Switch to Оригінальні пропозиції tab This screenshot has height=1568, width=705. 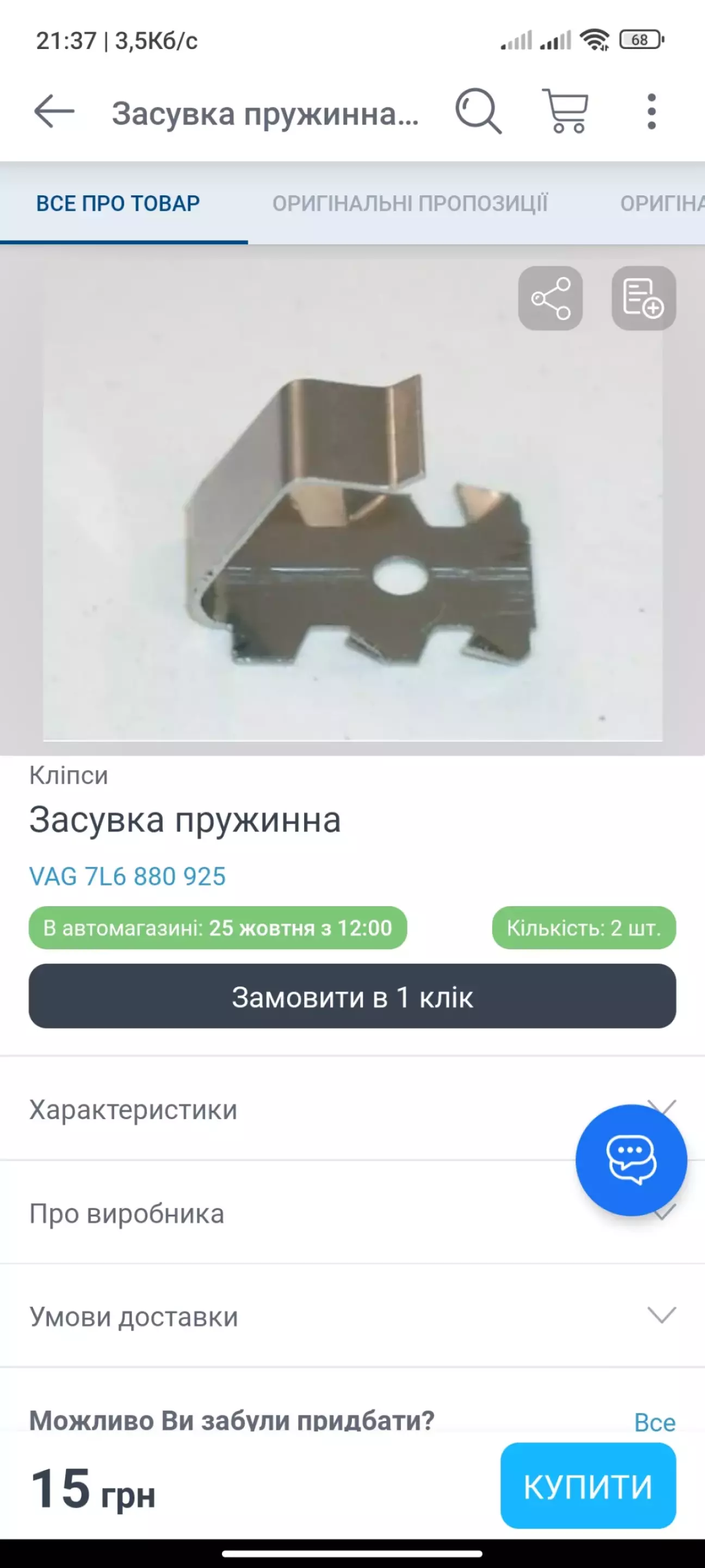click(x=410, y=204)
